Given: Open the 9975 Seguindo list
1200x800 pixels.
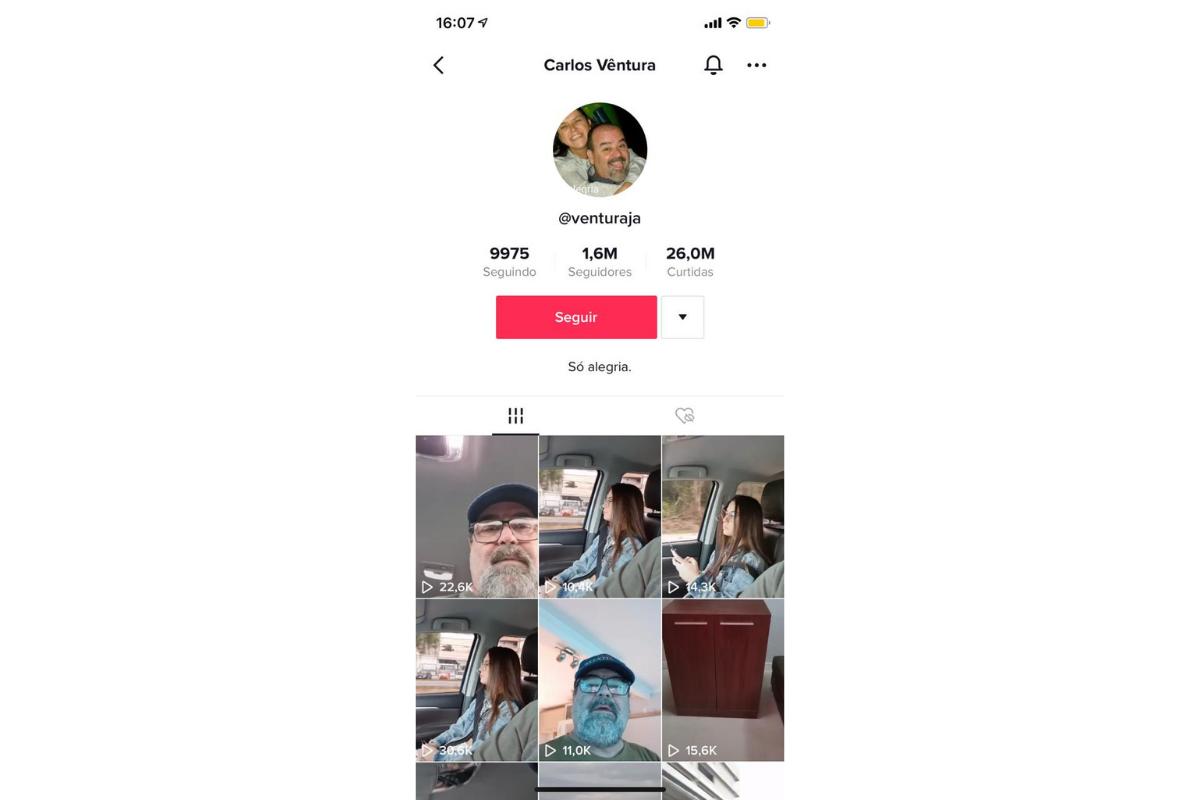Looking at the screenshot, I should point(509,262).
